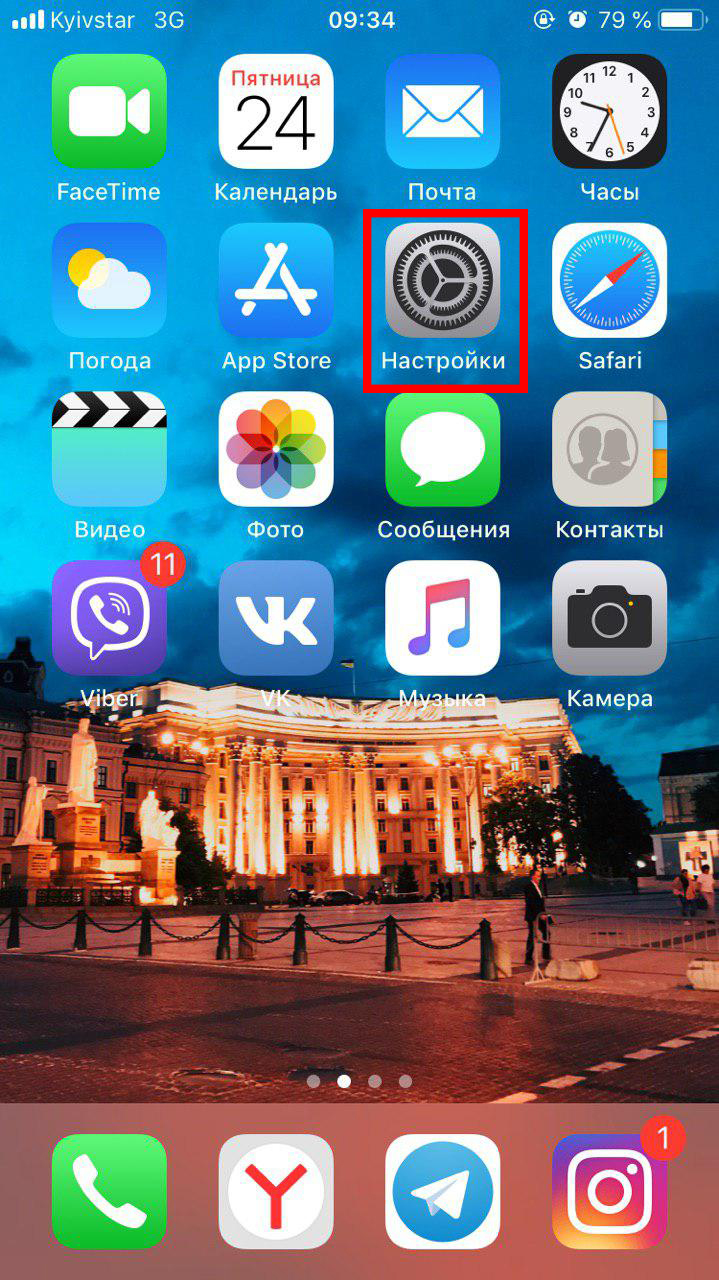The height and width of the screenshot is (1280, 719).
Task: Launch the Камера app
Action: (x=609, y=618)
